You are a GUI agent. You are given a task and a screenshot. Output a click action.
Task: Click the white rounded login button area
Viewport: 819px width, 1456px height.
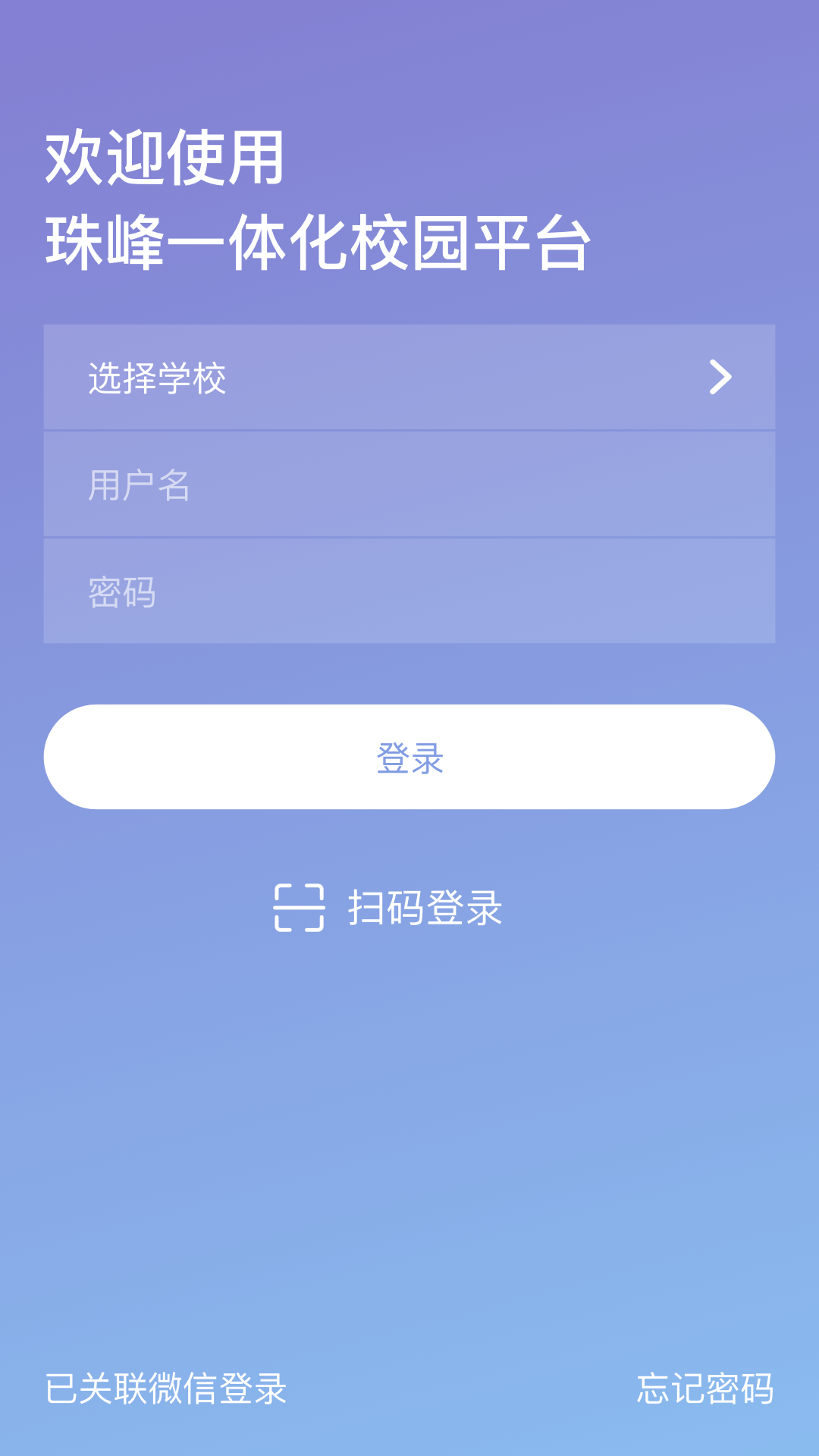[x=409, y=756]
